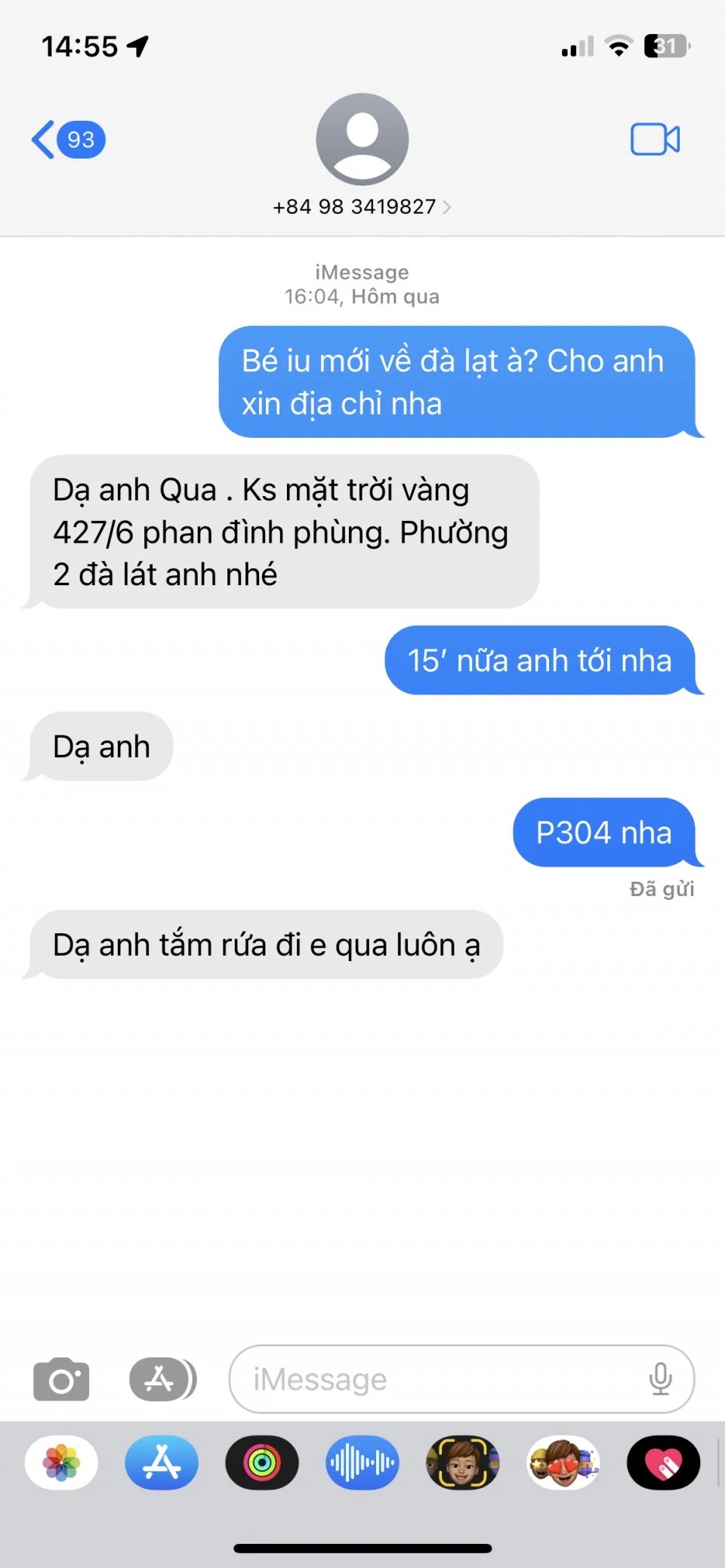The image size is (725, 1568).
Task: Open the camera to attach a photo
Action: click(x=61, y=1379)
